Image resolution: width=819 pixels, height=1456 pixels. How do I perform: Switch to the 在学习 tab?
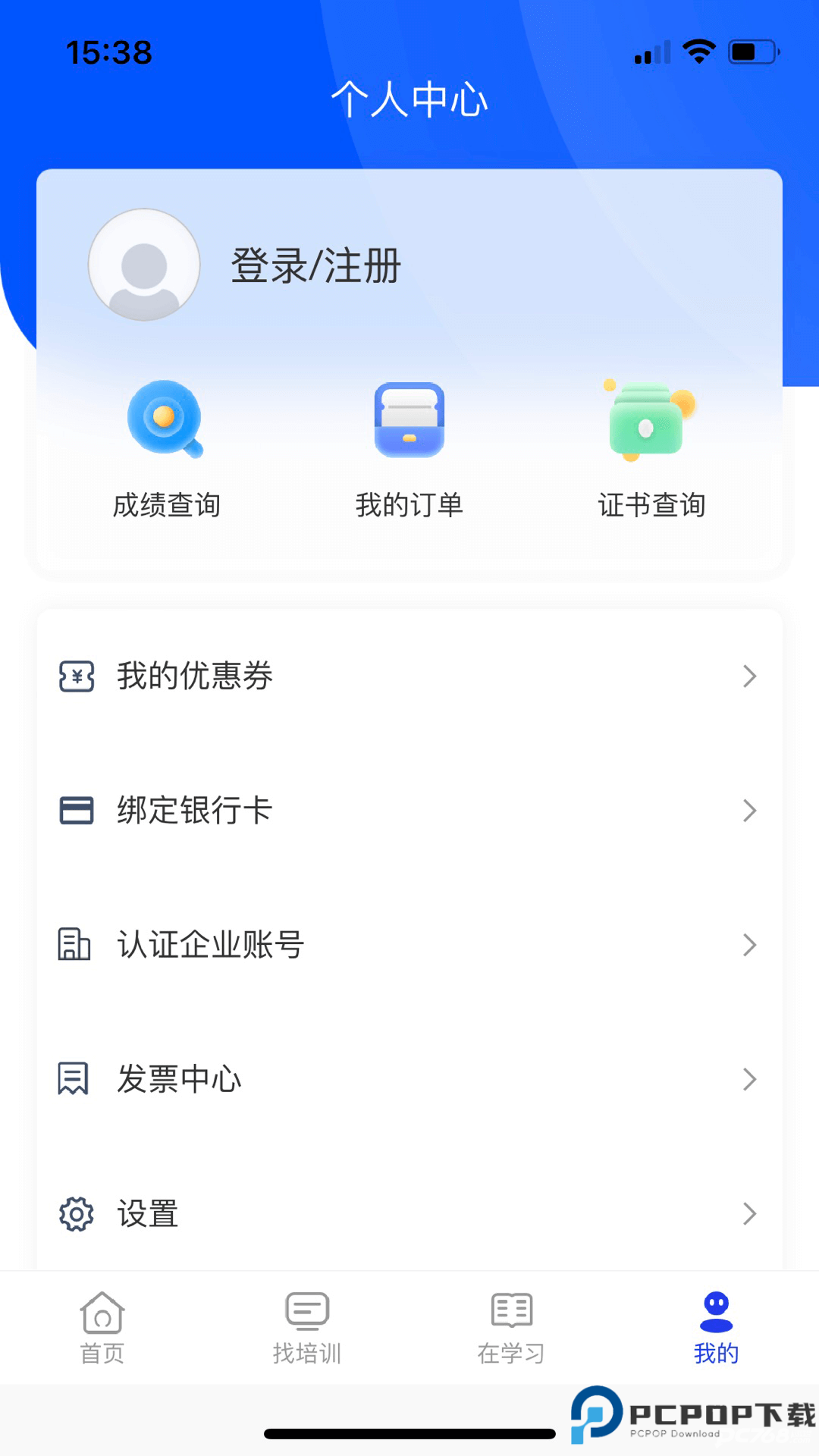(x=510, y=1327)
